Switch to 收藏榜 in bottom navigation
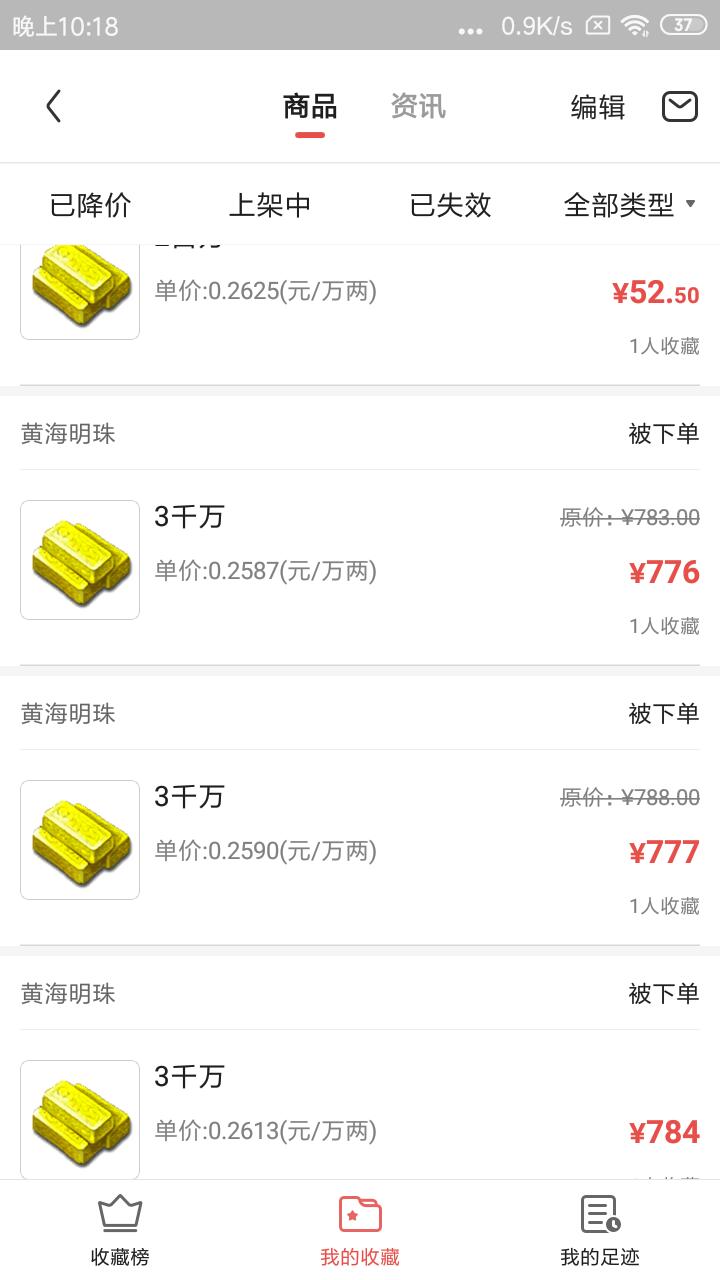Screen dimensions: 720x1280 (120, 1231)
